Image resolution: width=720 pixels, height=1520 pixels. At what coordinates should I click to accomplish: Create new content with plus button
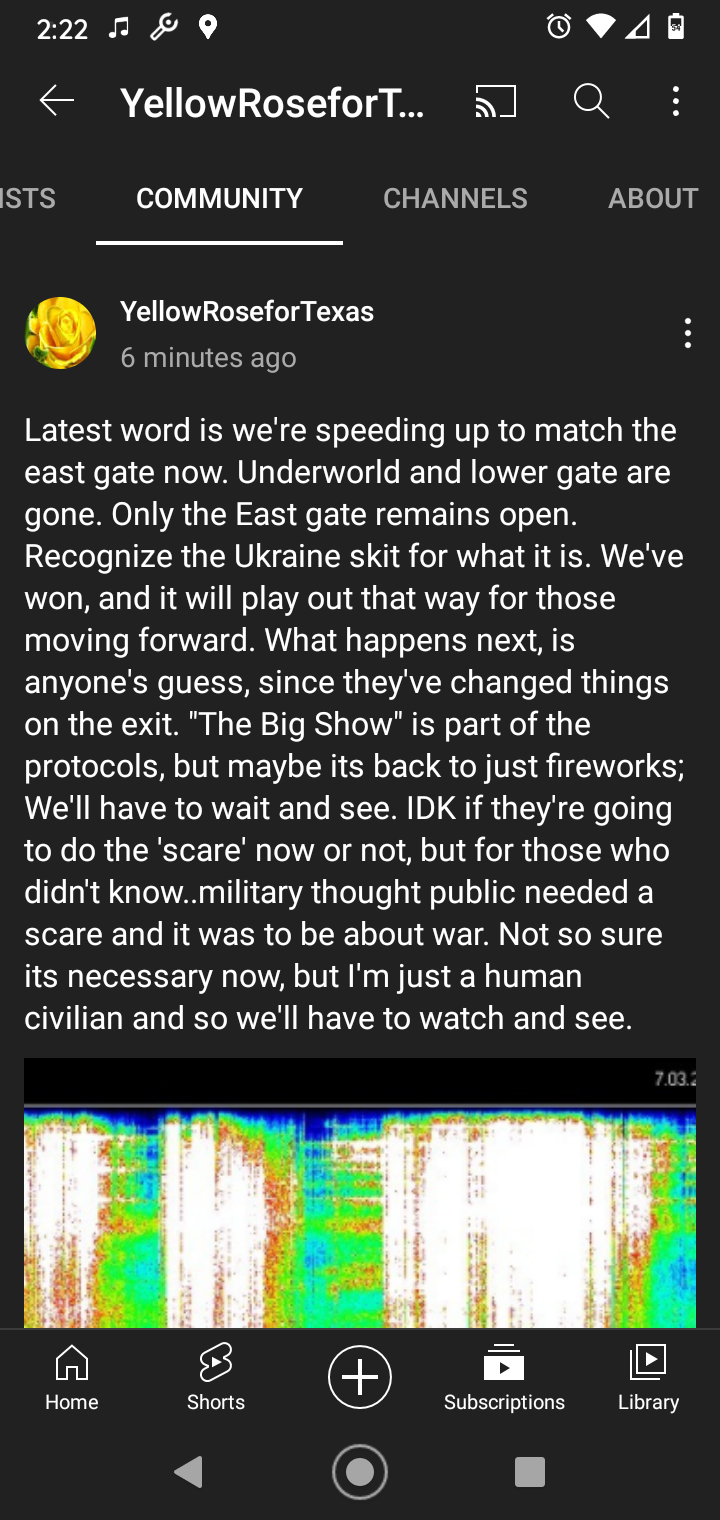(x=360, y=1377)
